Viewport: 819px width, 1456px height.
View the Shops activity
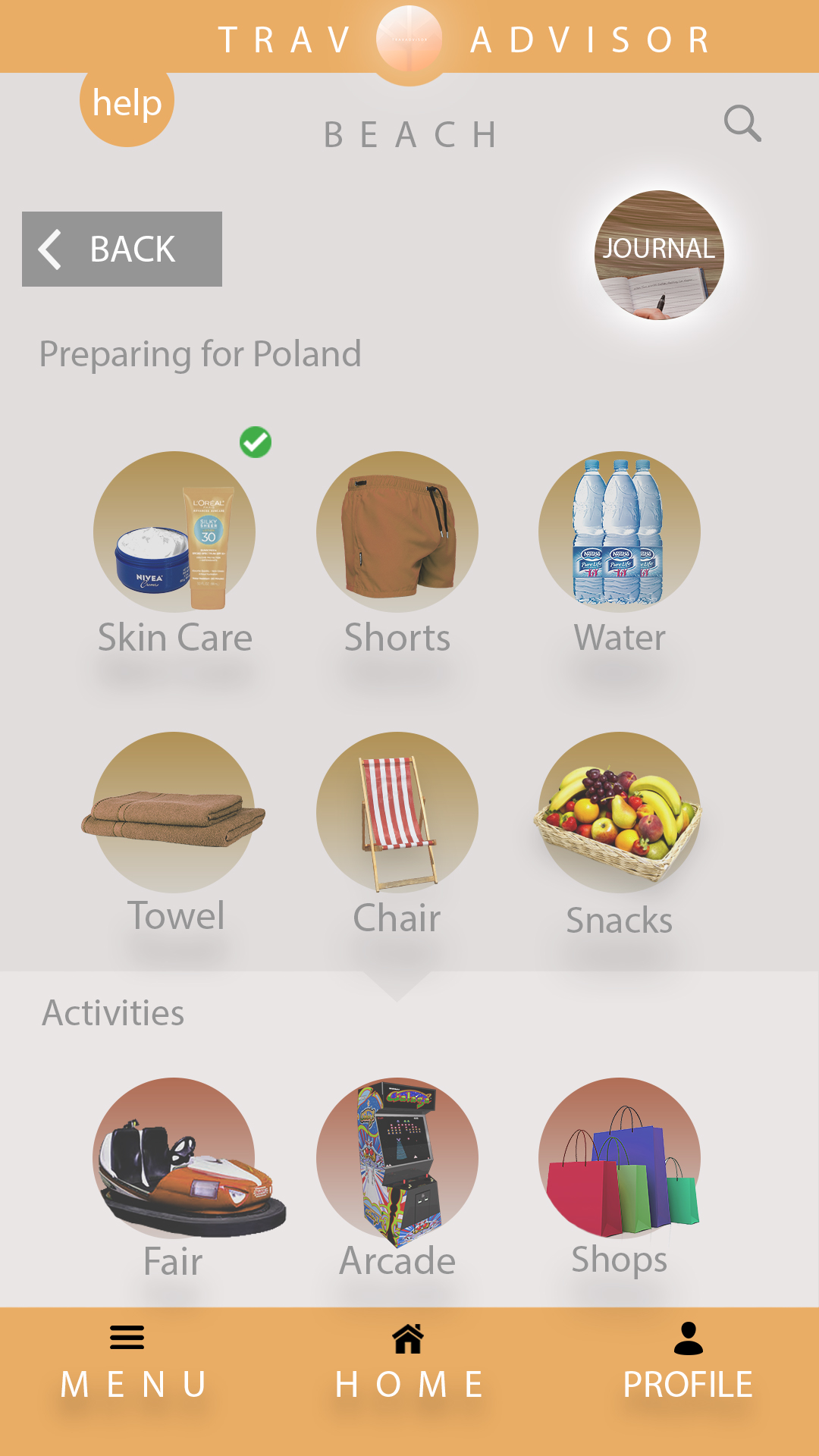coord(620,1159)
